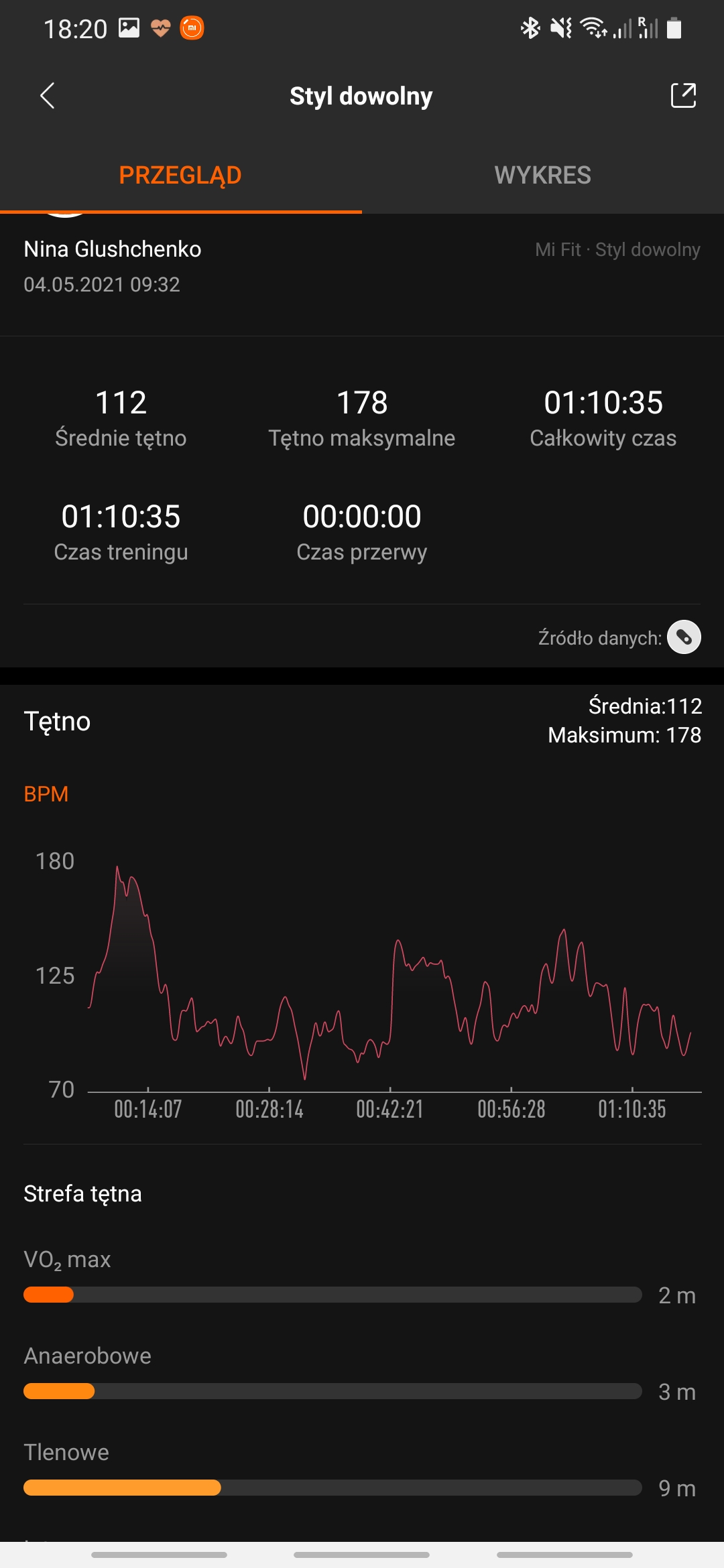
Task: Share this workout summary
Action: [683, 96]
